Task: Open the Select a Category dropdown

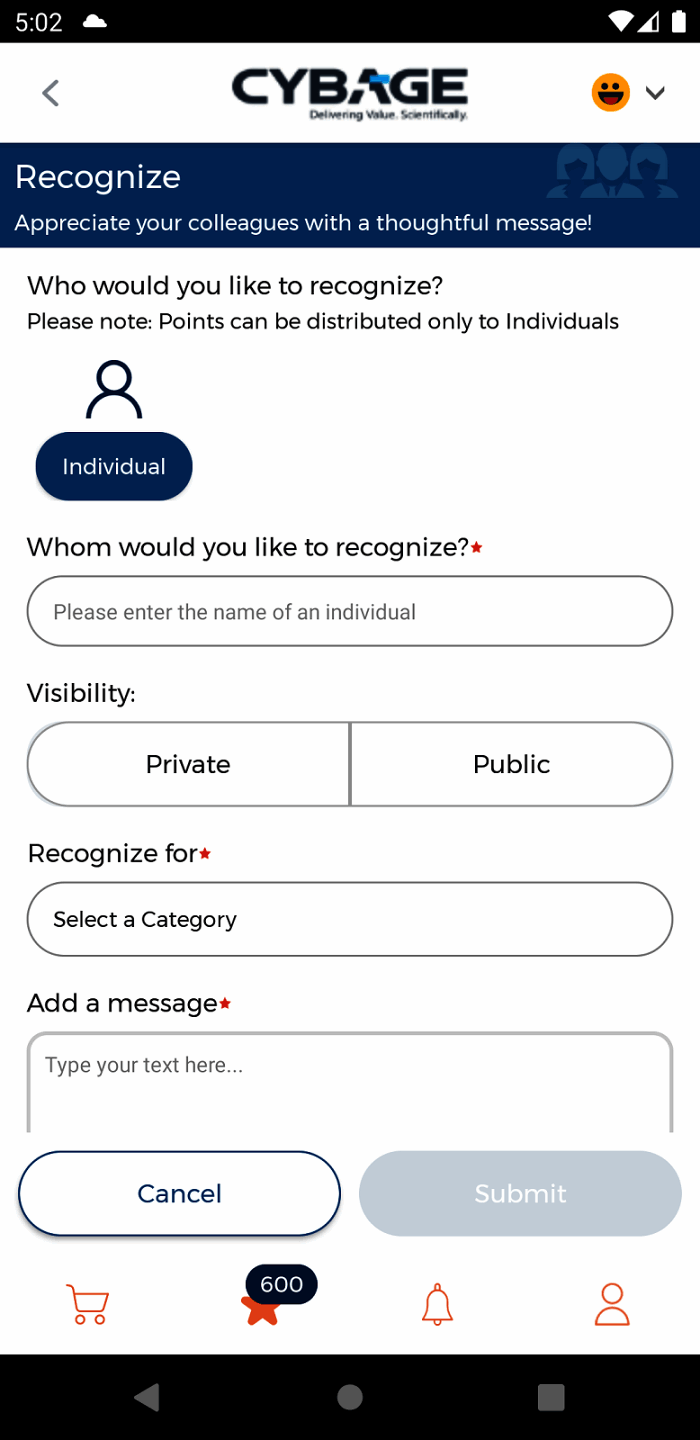Action: click(x=349, y=919)
